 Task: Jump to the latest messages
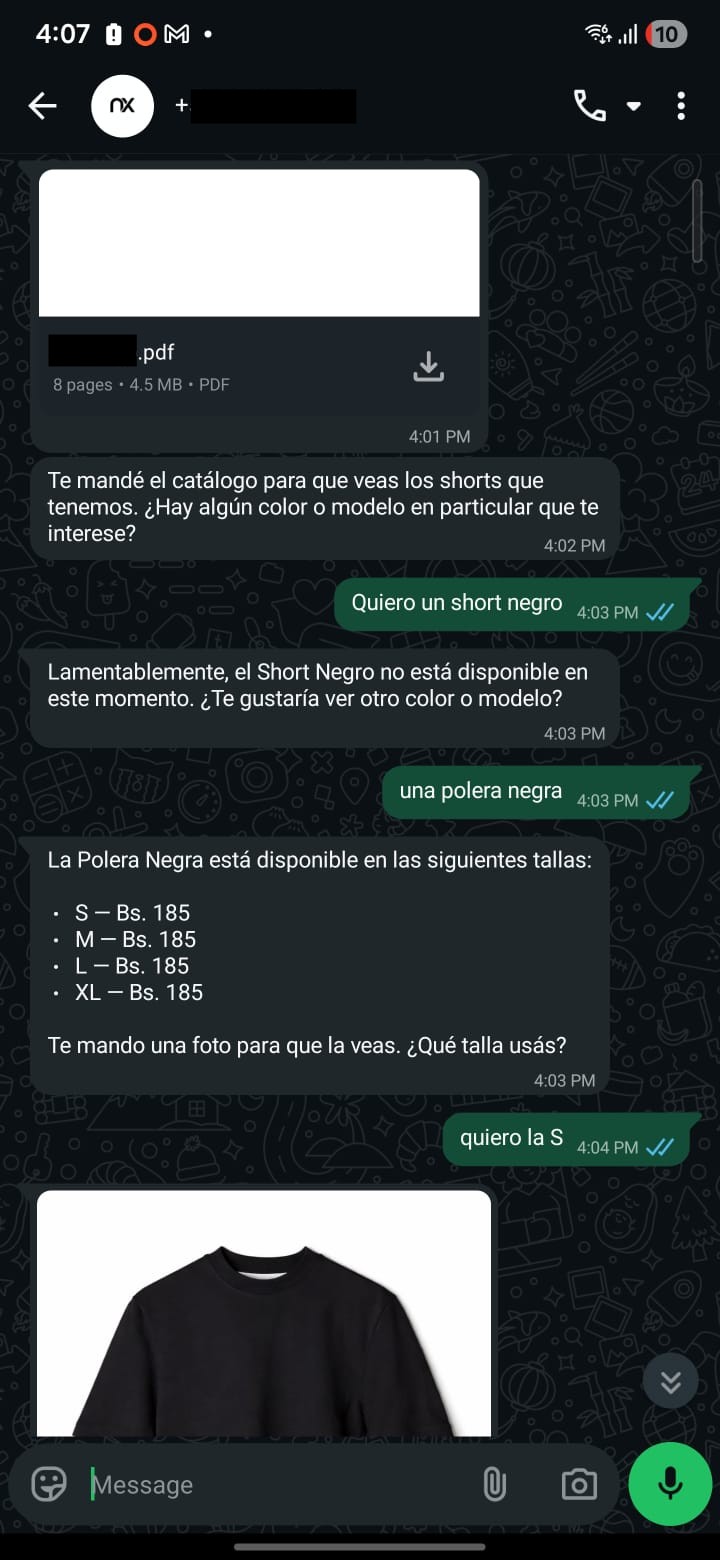[x=670, y=1381]
